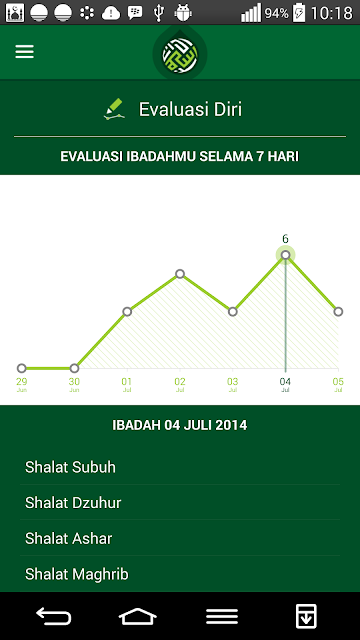Go to home screen via home button
Screen dimensions: 360x640
[x=138, y=616]
